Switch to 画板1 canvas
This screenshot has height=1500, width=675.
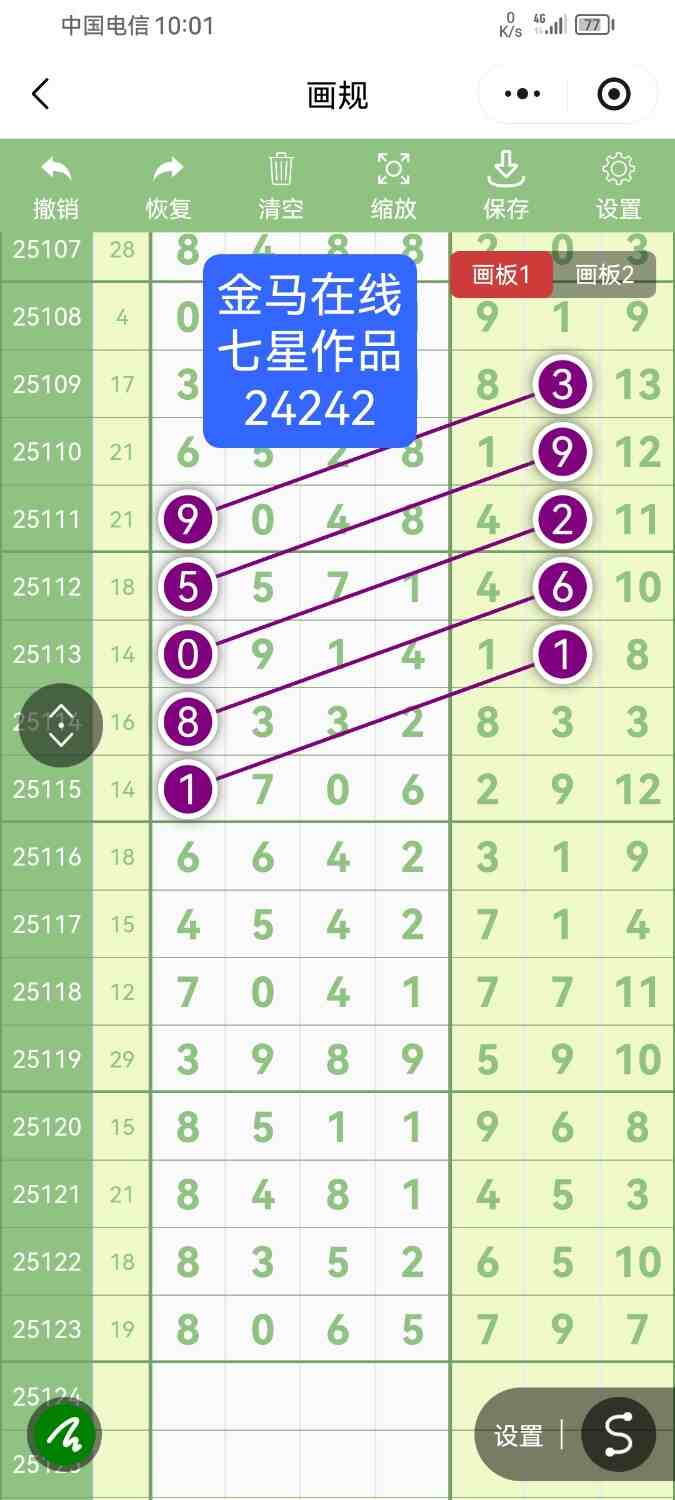[501, 275]
